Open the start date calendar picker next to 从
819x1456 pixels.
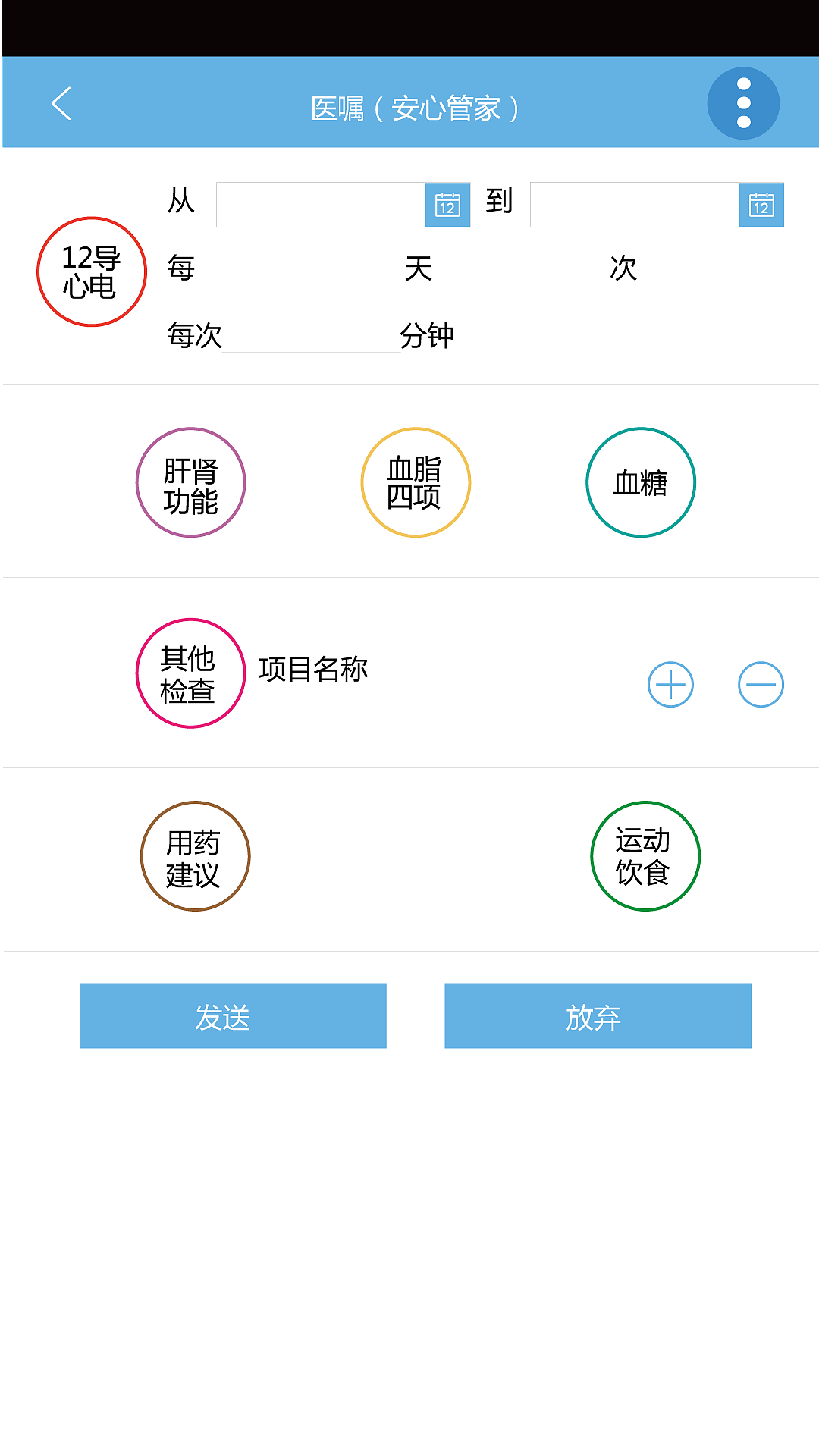pos(447,206)
